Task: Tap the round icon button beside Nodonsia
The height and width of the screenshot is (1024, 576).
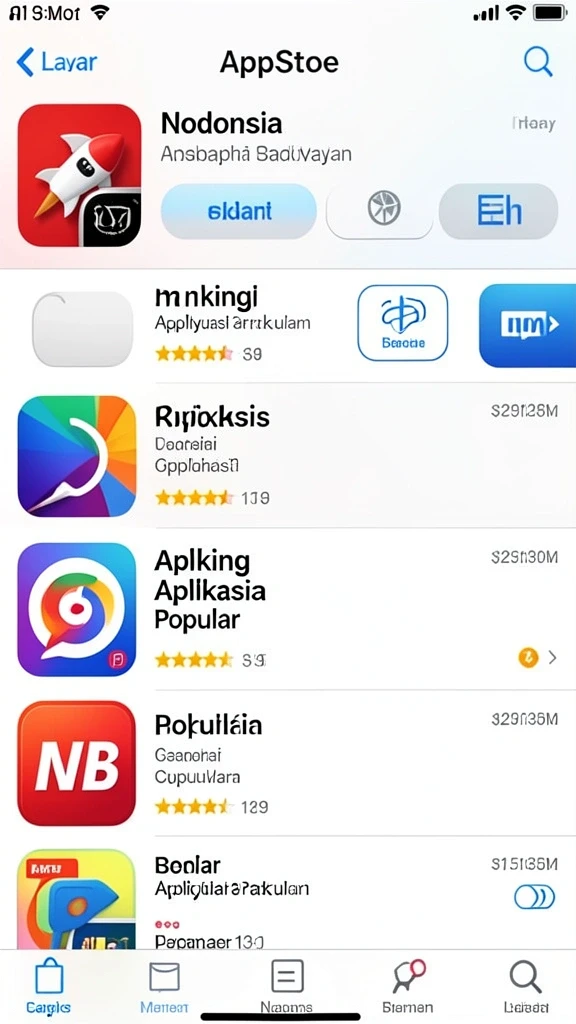Action: 379,211
